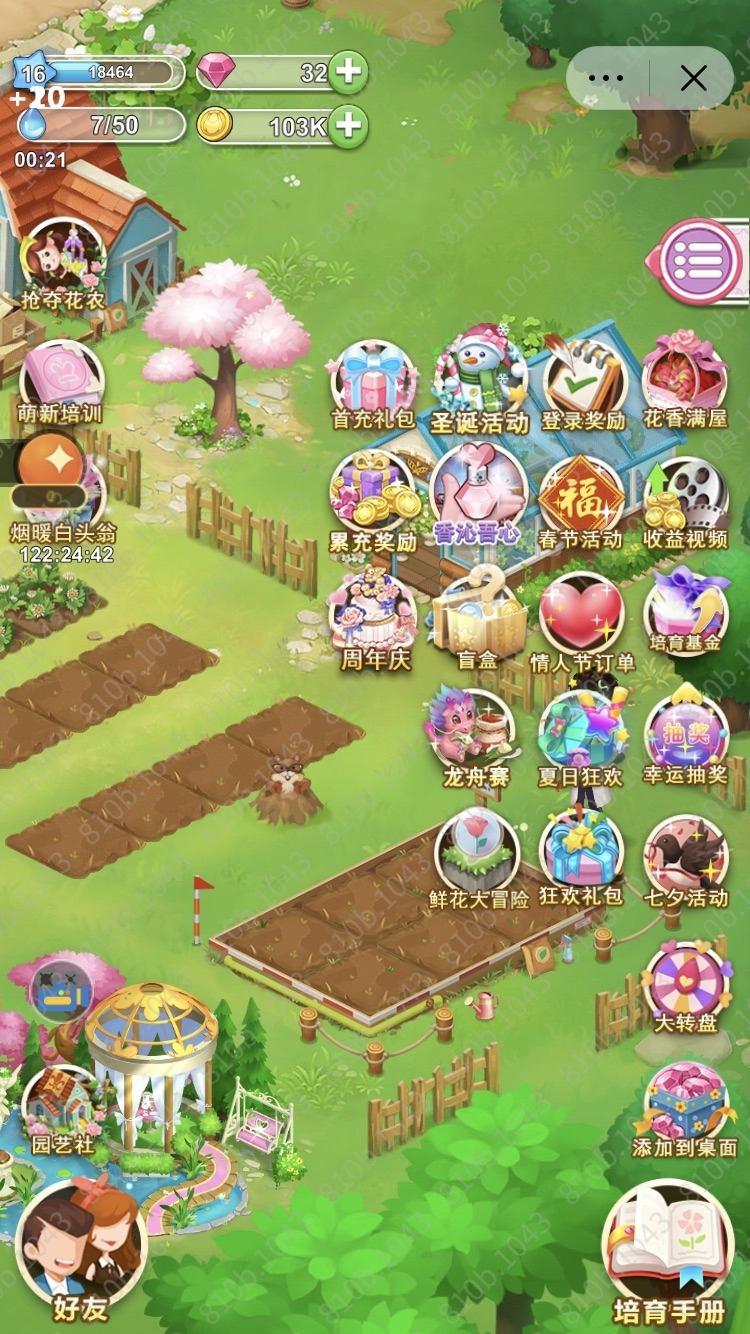The width and height of the screenshot is (750, 1334).
Task: Open 萌新培训 newbie training
Action: [62, 380]
